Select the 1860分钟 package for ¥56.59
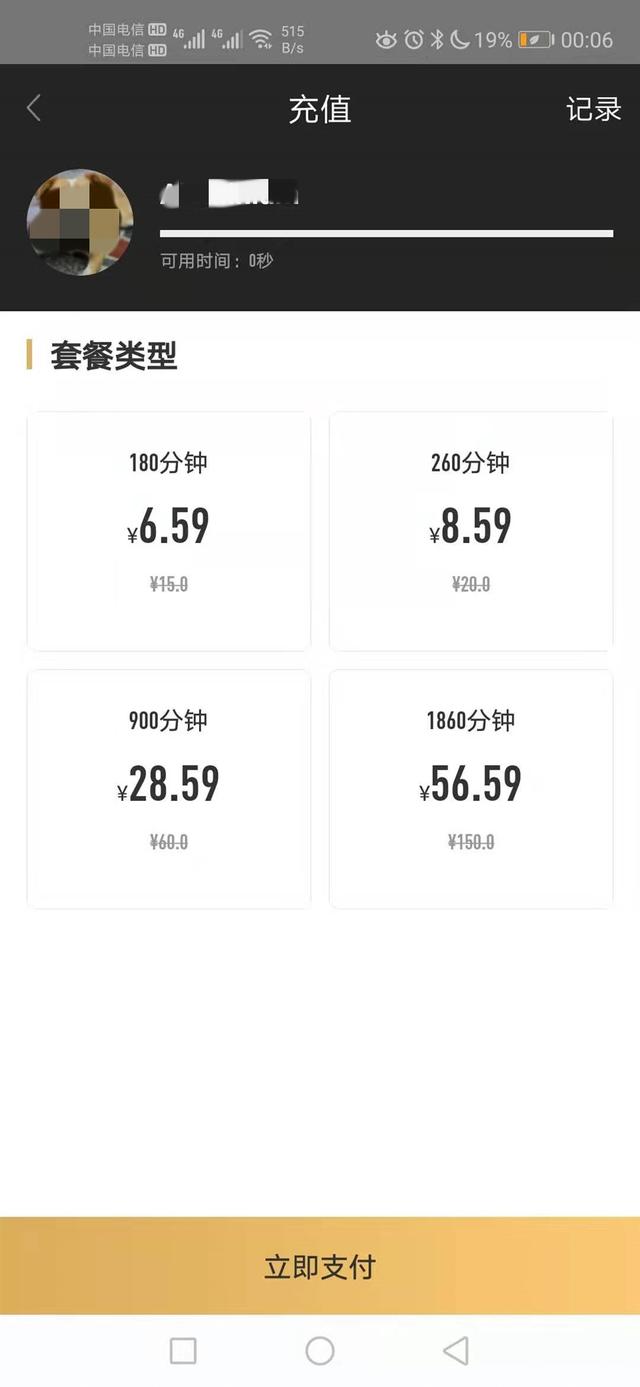The height and width of the screenshot is (1387, 640). point(470,788)
